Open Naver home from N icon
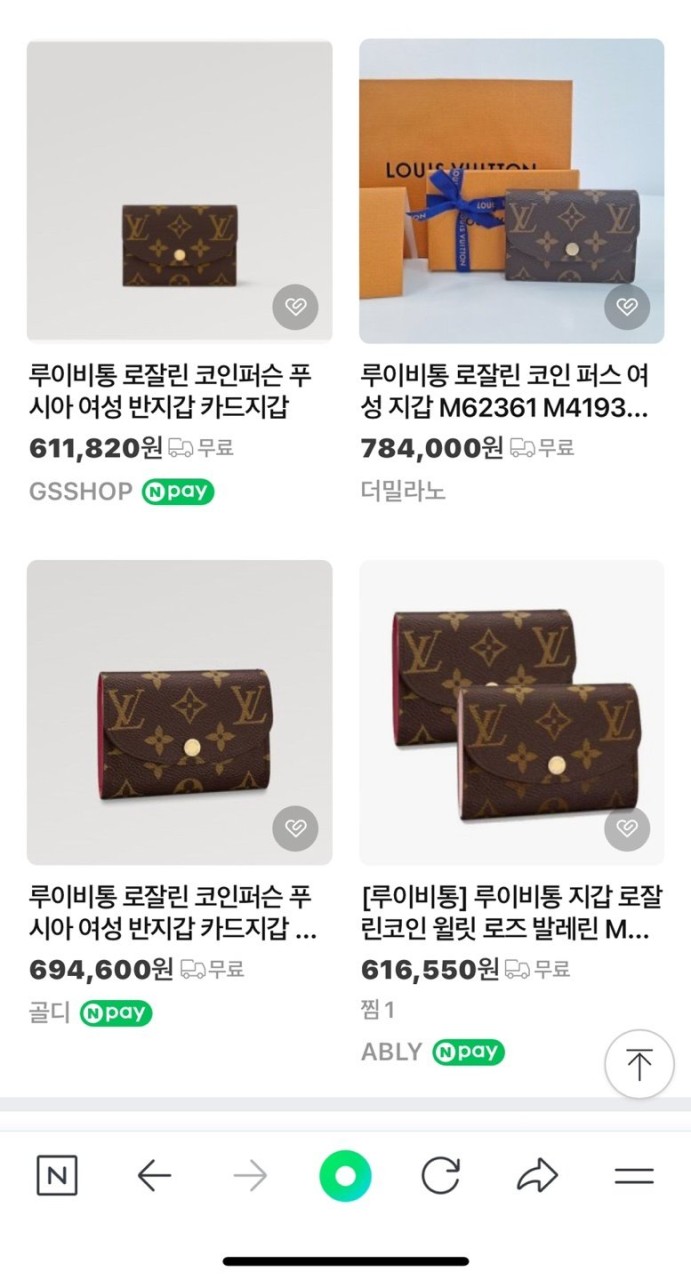The image size is (691, 1280). click(57, 1176)
